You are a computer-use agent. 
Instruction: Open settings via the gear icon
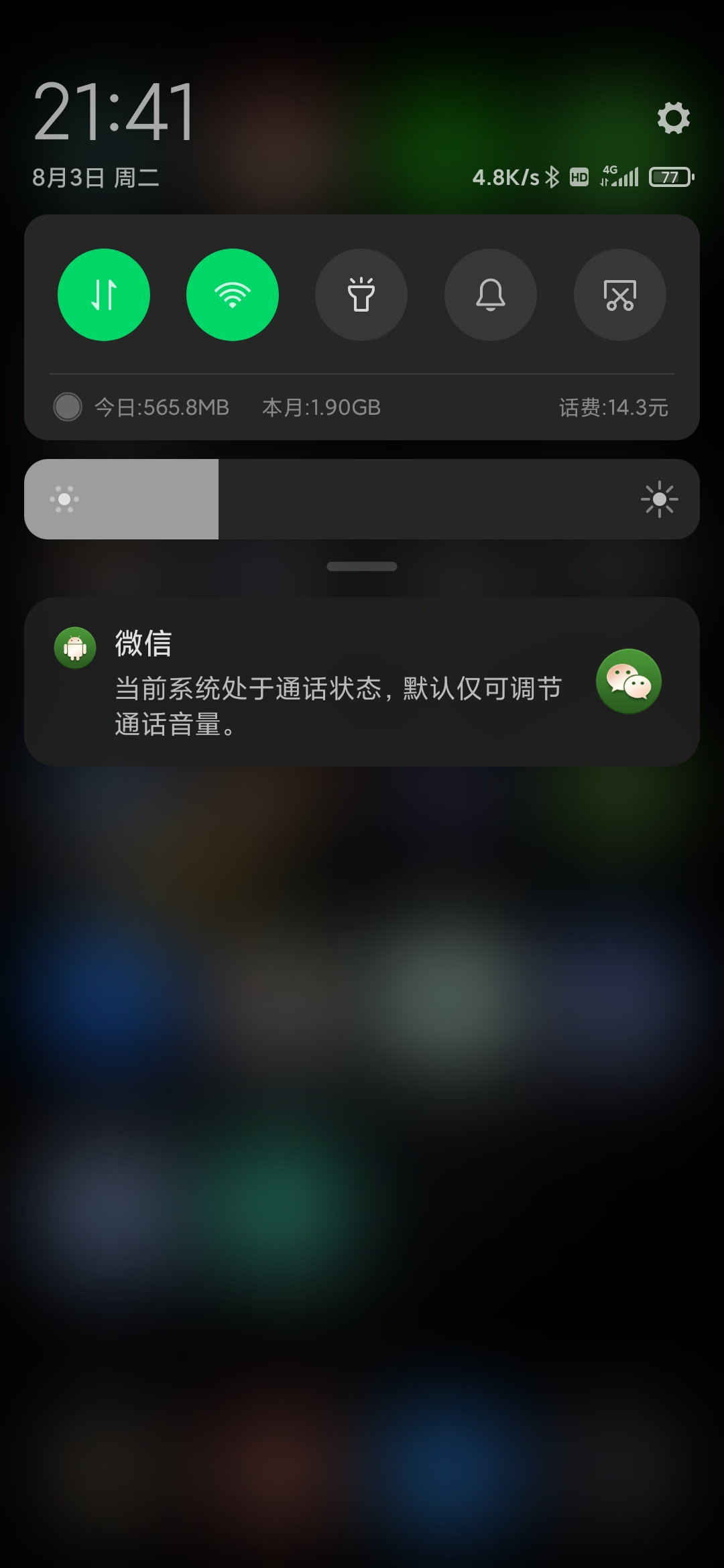(x=673, y=118)
